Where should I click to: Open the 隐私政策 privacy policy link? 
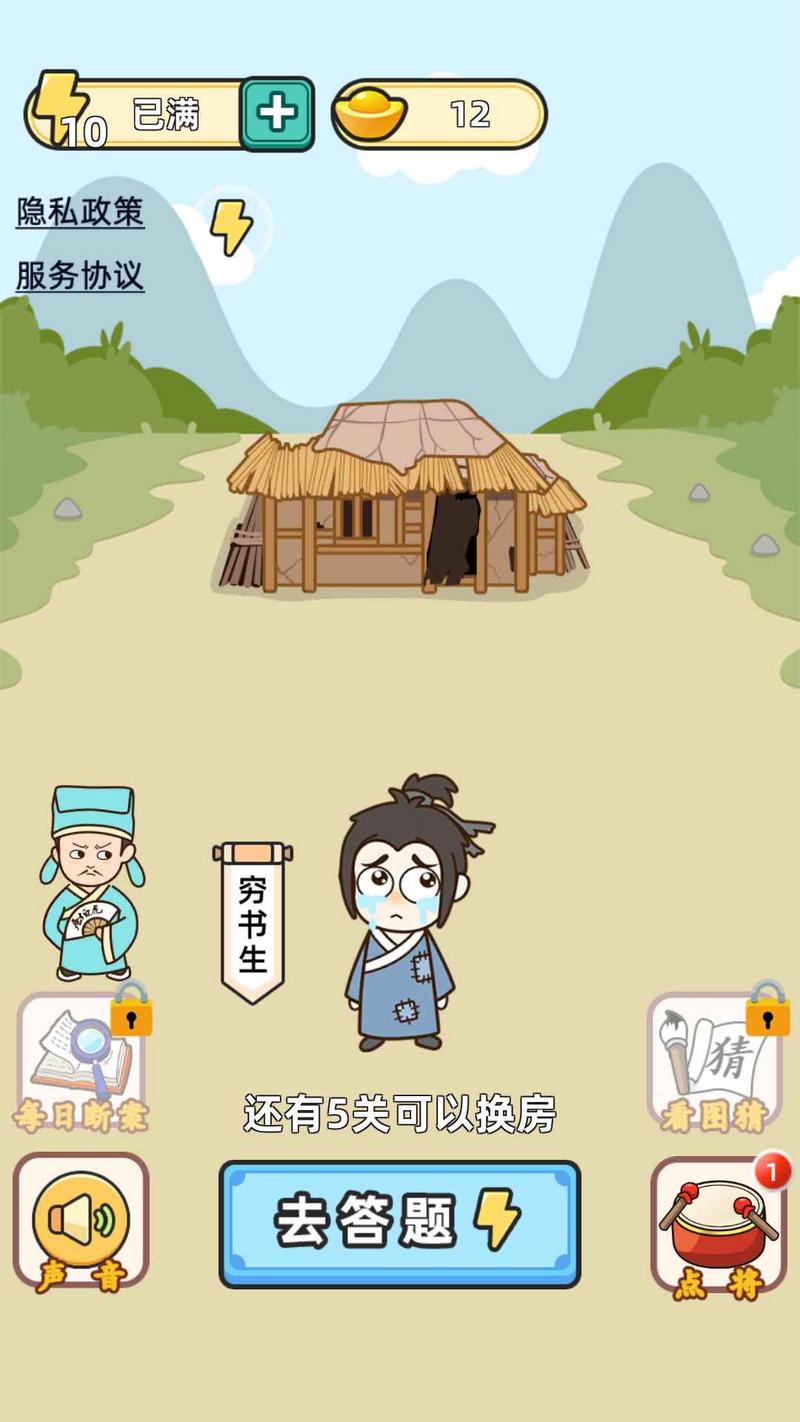click(x=80, y=212)
